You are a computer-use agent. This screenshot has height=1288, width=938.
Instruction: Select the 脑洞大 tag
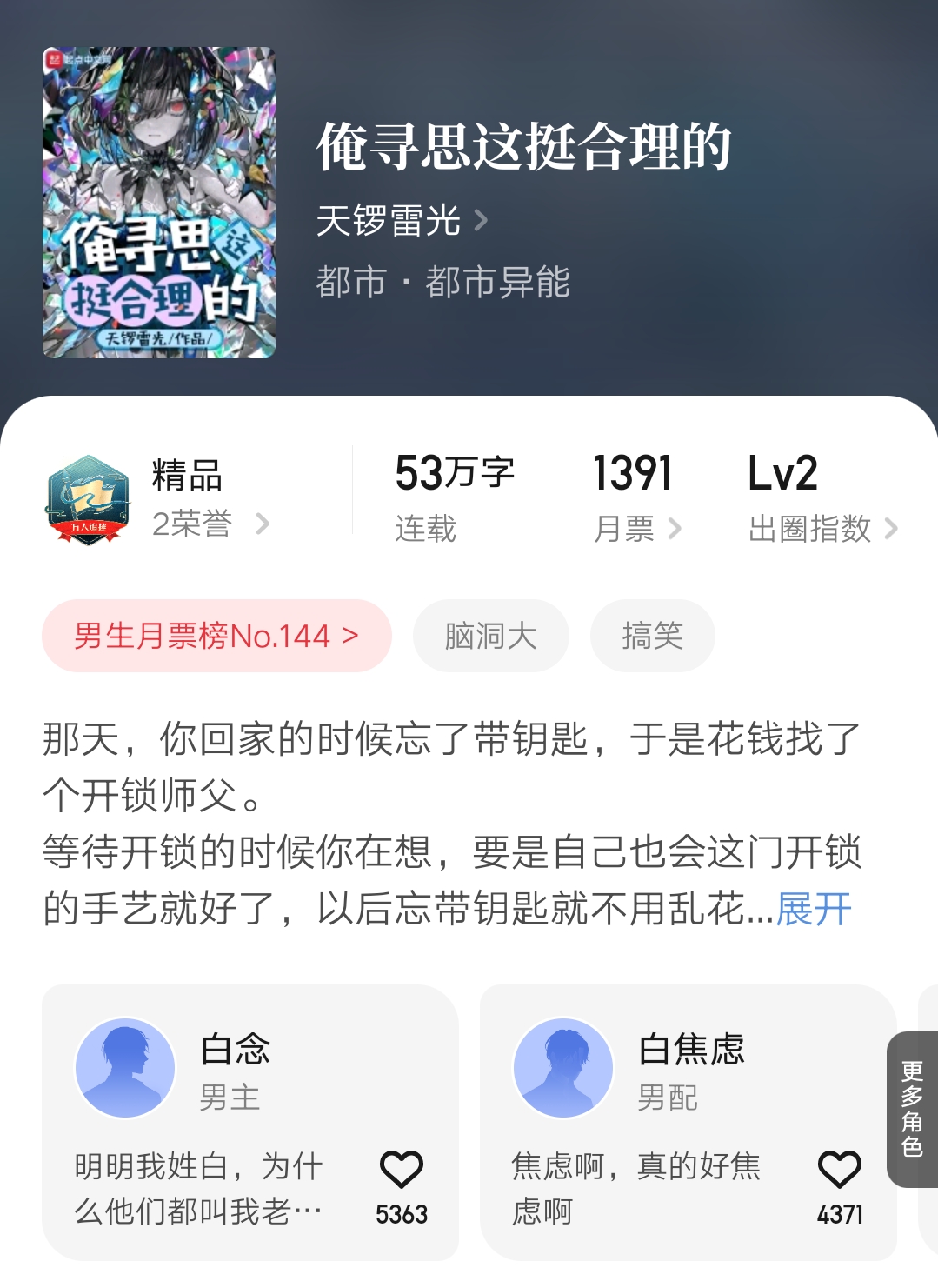pos(490,636)
